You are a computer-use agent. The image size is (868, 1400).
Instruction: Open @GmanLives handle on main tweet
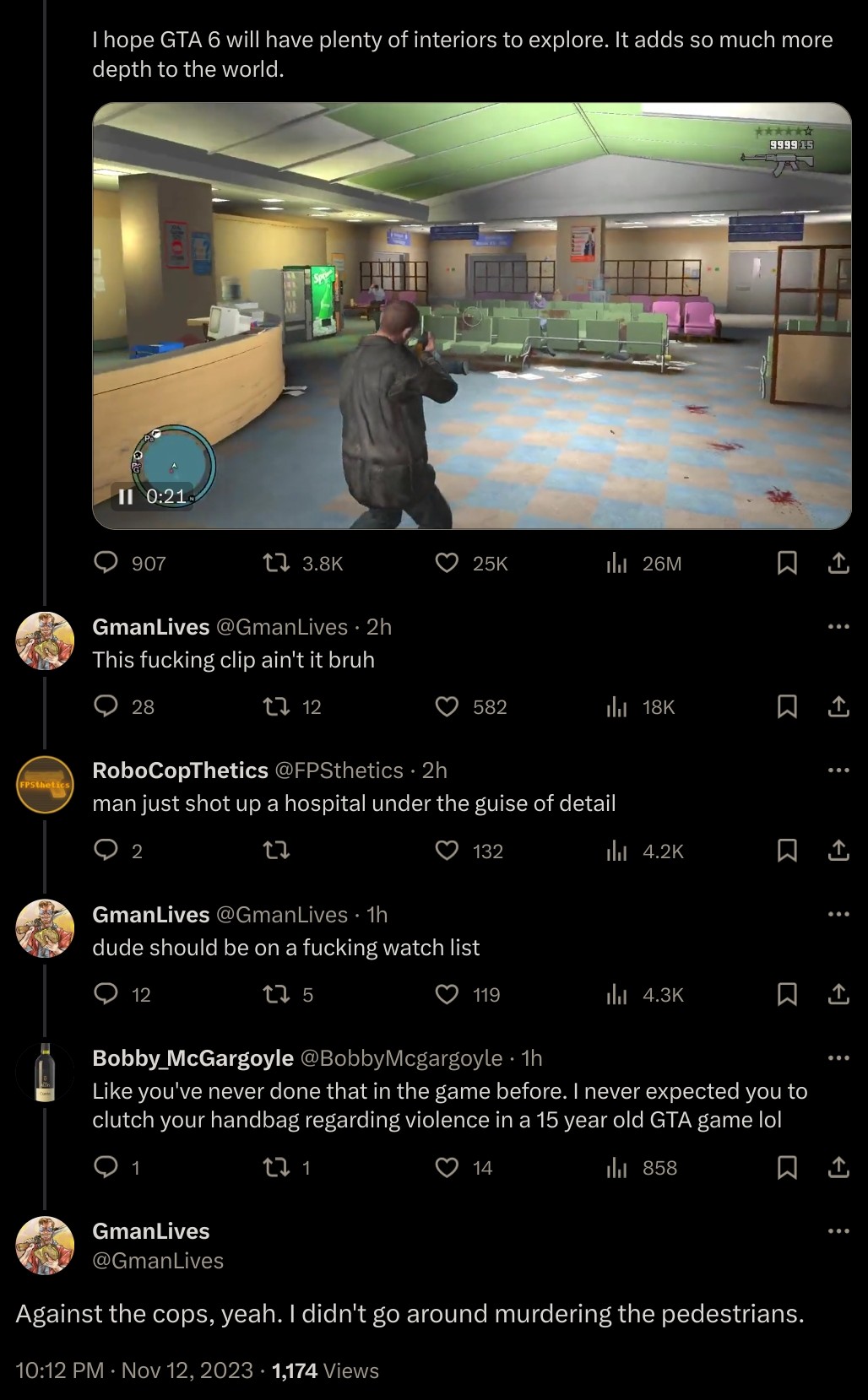[x=158, y=1261]
